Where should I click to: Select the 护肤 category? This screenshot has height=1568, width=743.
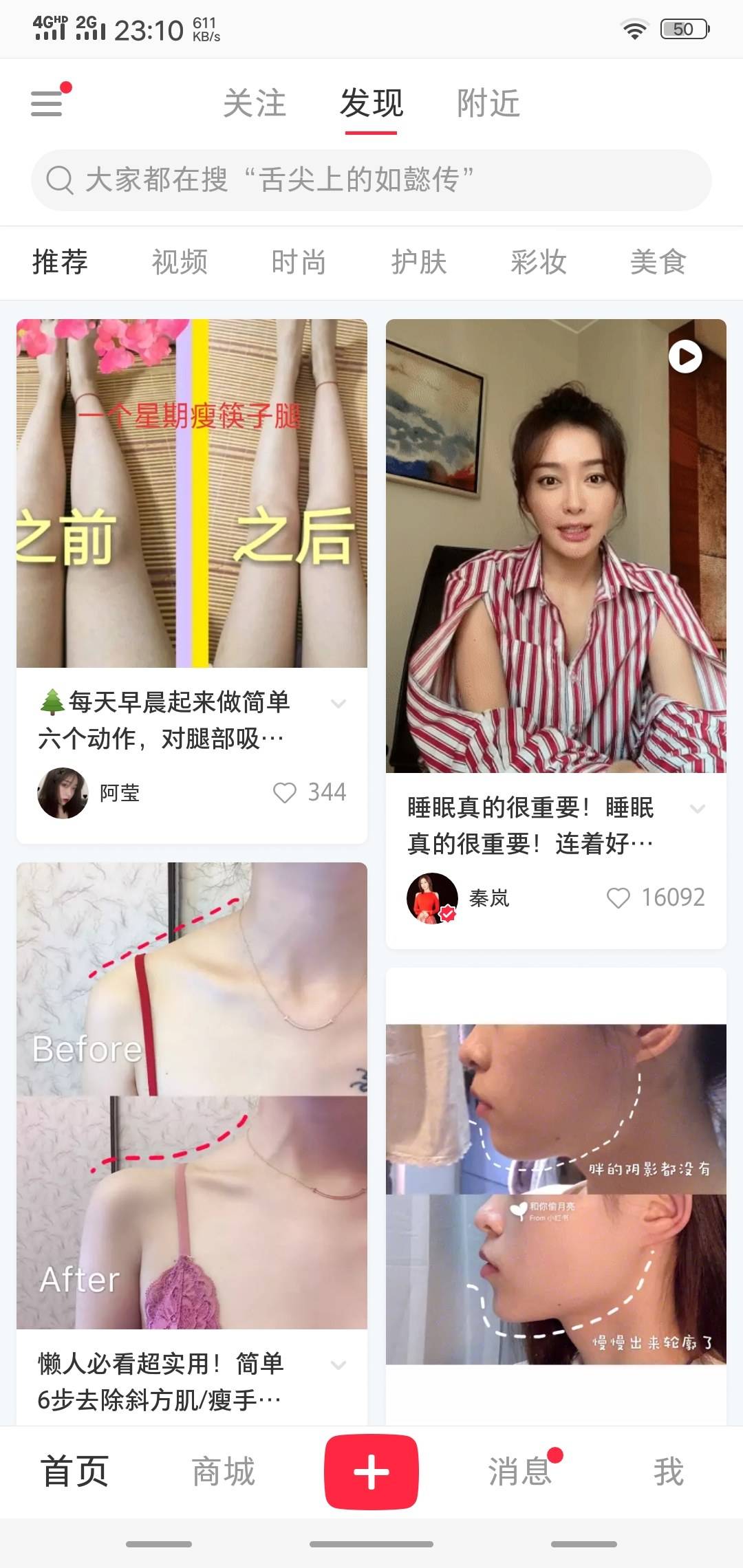pos(419,262)
